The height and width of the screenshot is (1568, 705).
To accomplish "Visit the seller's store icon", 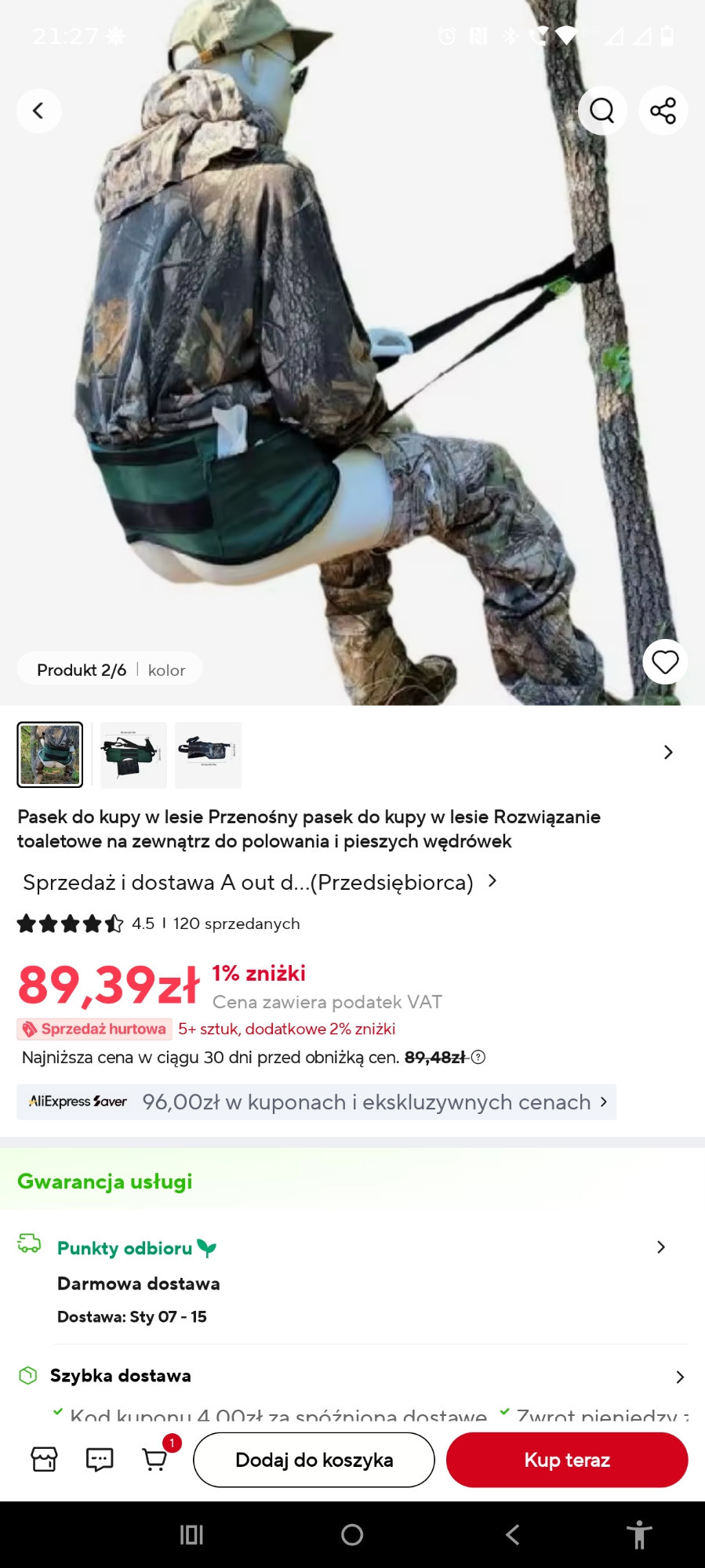I will coord(44,1459).
